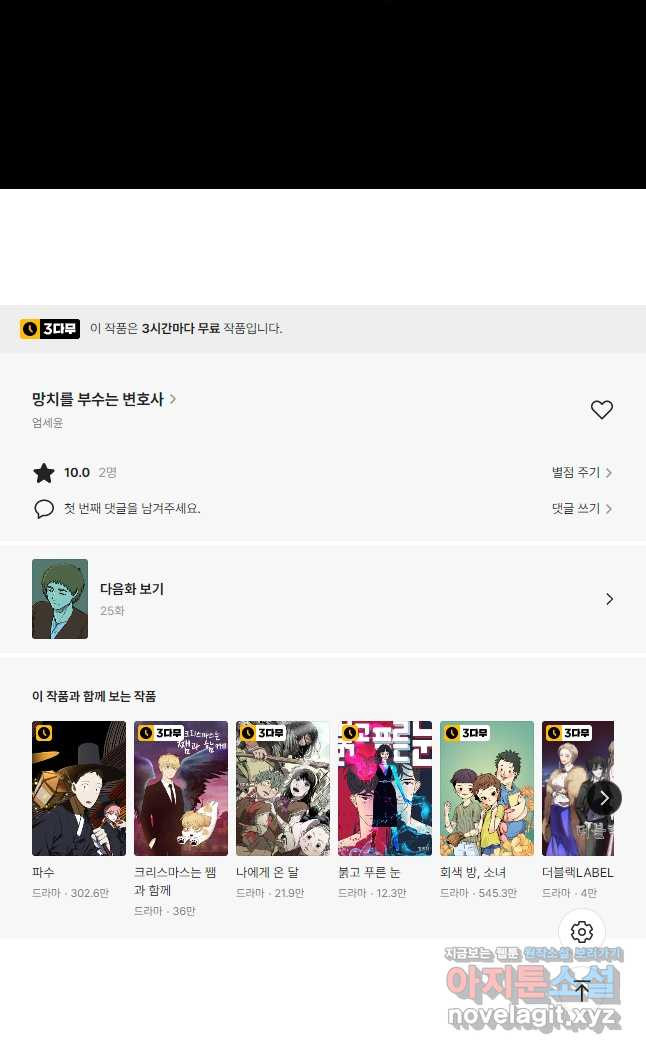Open the 망치를 부수는 변호사 title link
646x1054 pixels.
tap(104, 399)
